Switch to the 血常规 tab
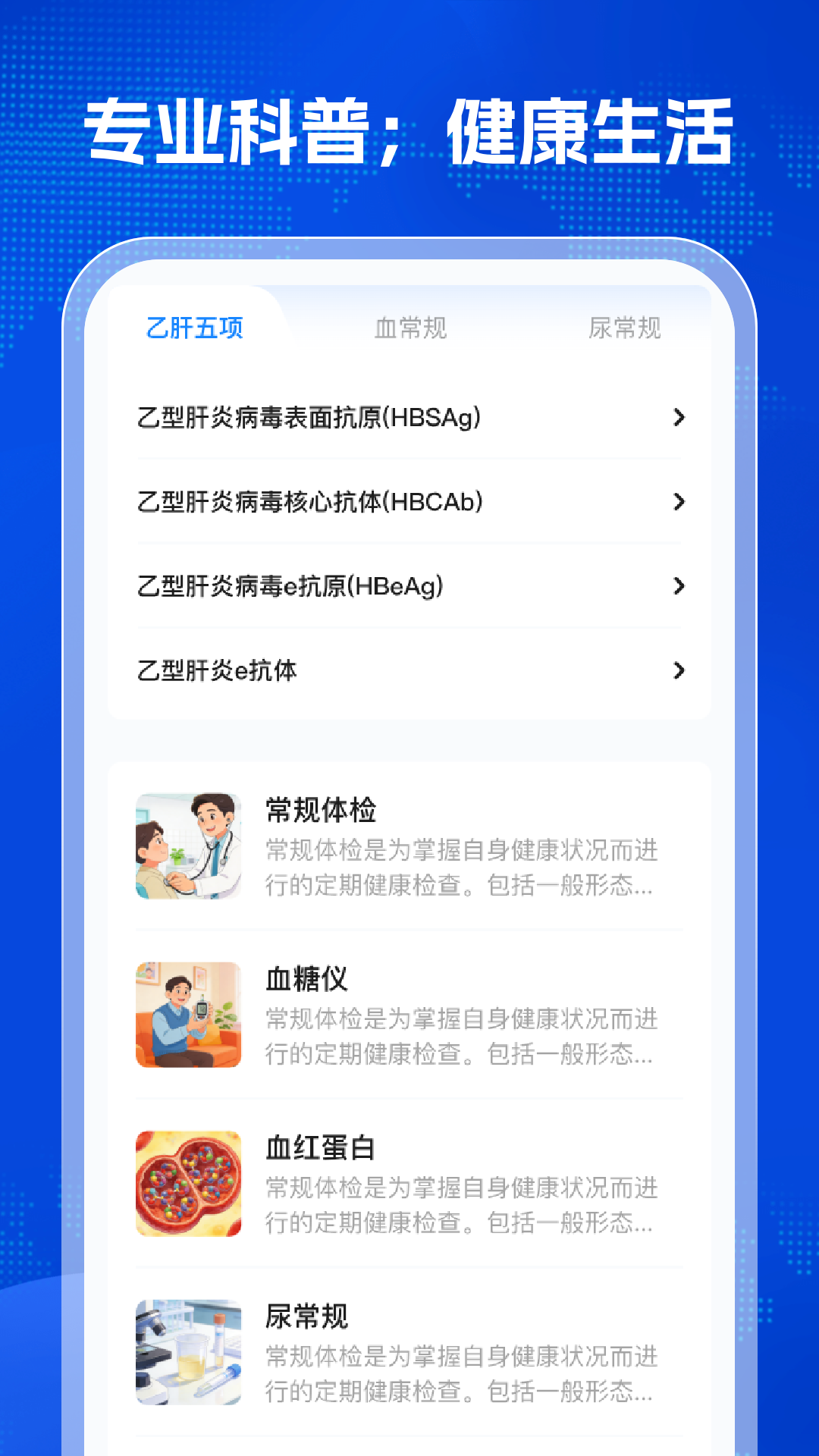 (x=409, y=328)
